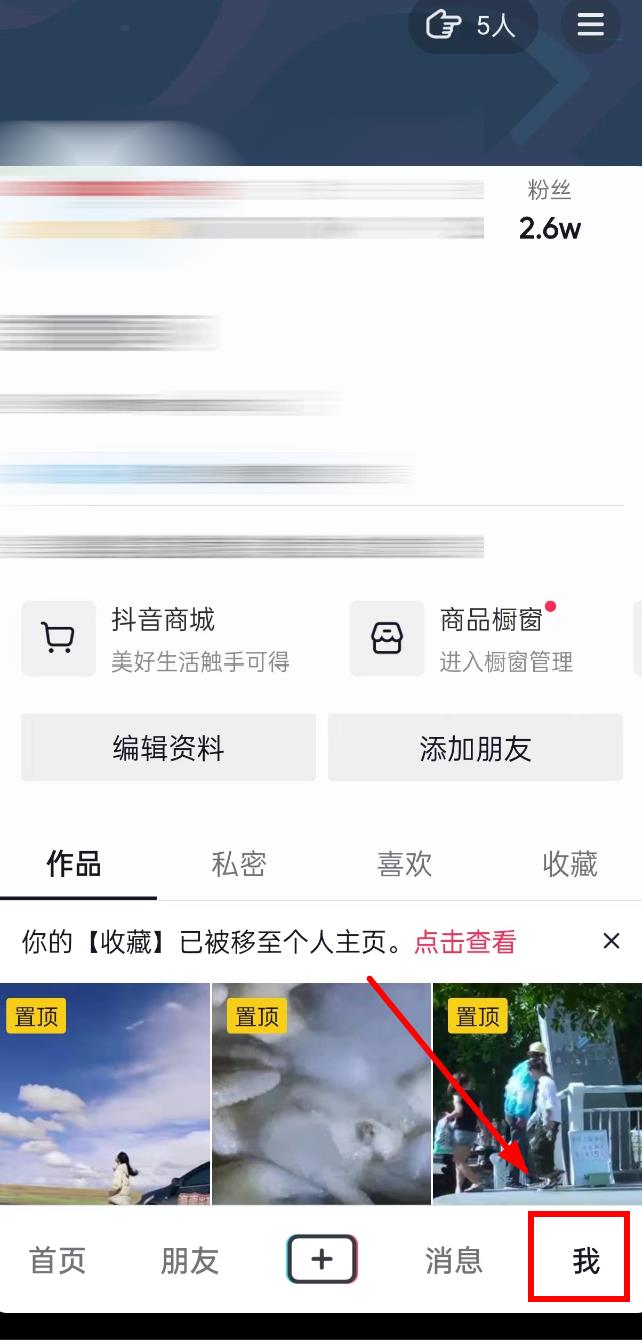Go to the 朋友 friends tab
The image size is (642, 1340).
189,1261
